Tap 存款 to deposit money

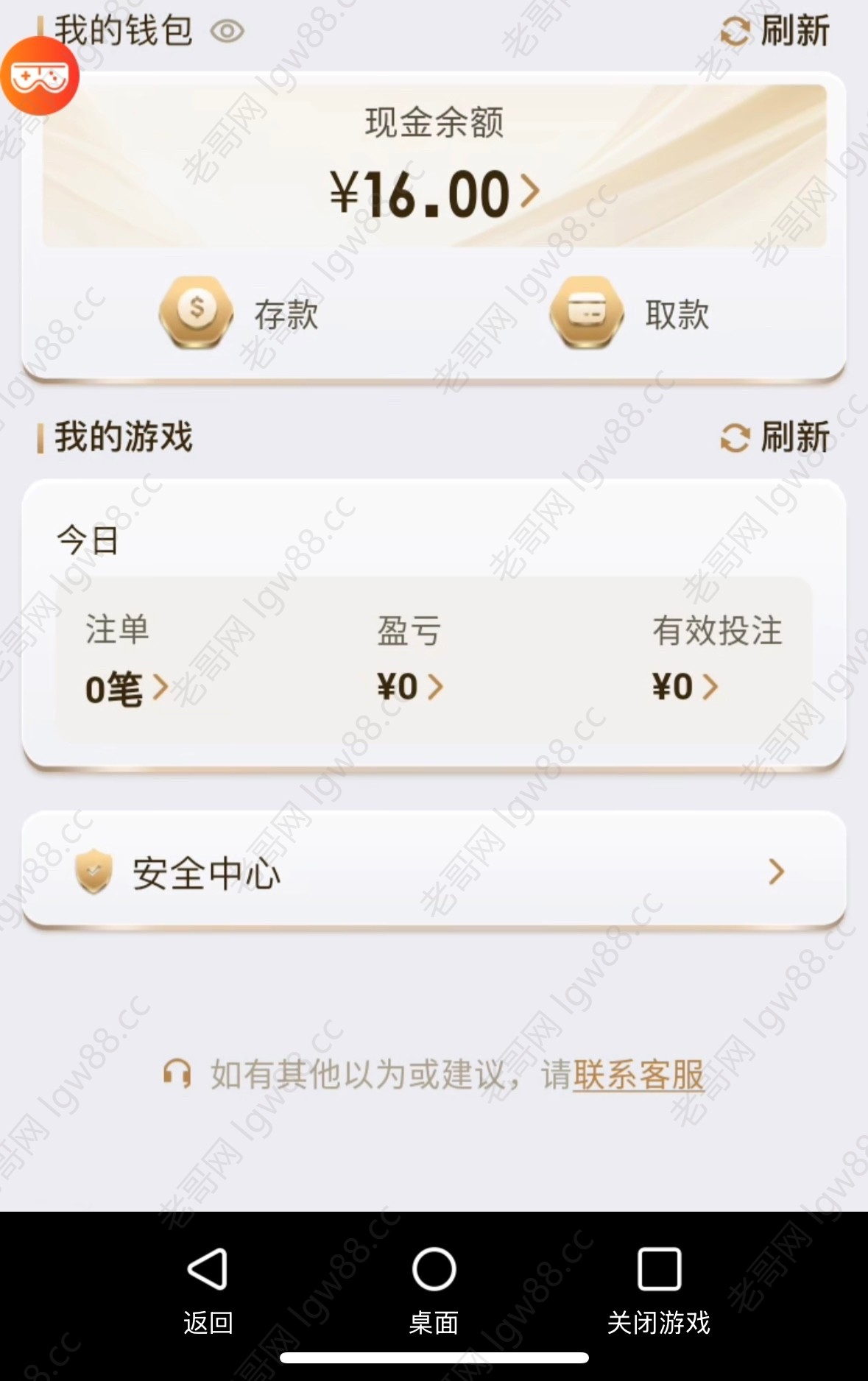(x=239, y=314)
